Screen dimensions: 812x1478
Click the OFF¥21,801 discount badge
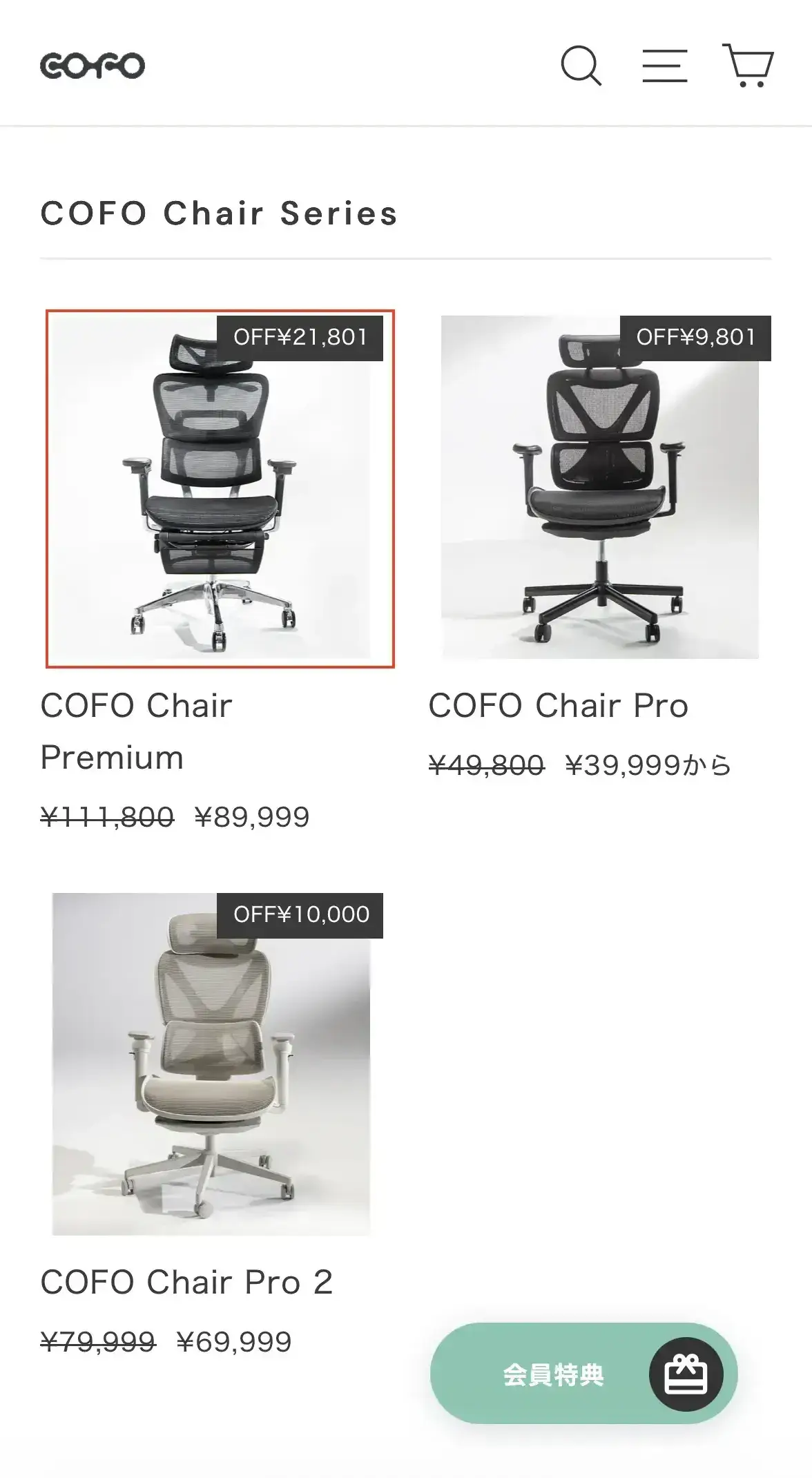coord(302,336)
